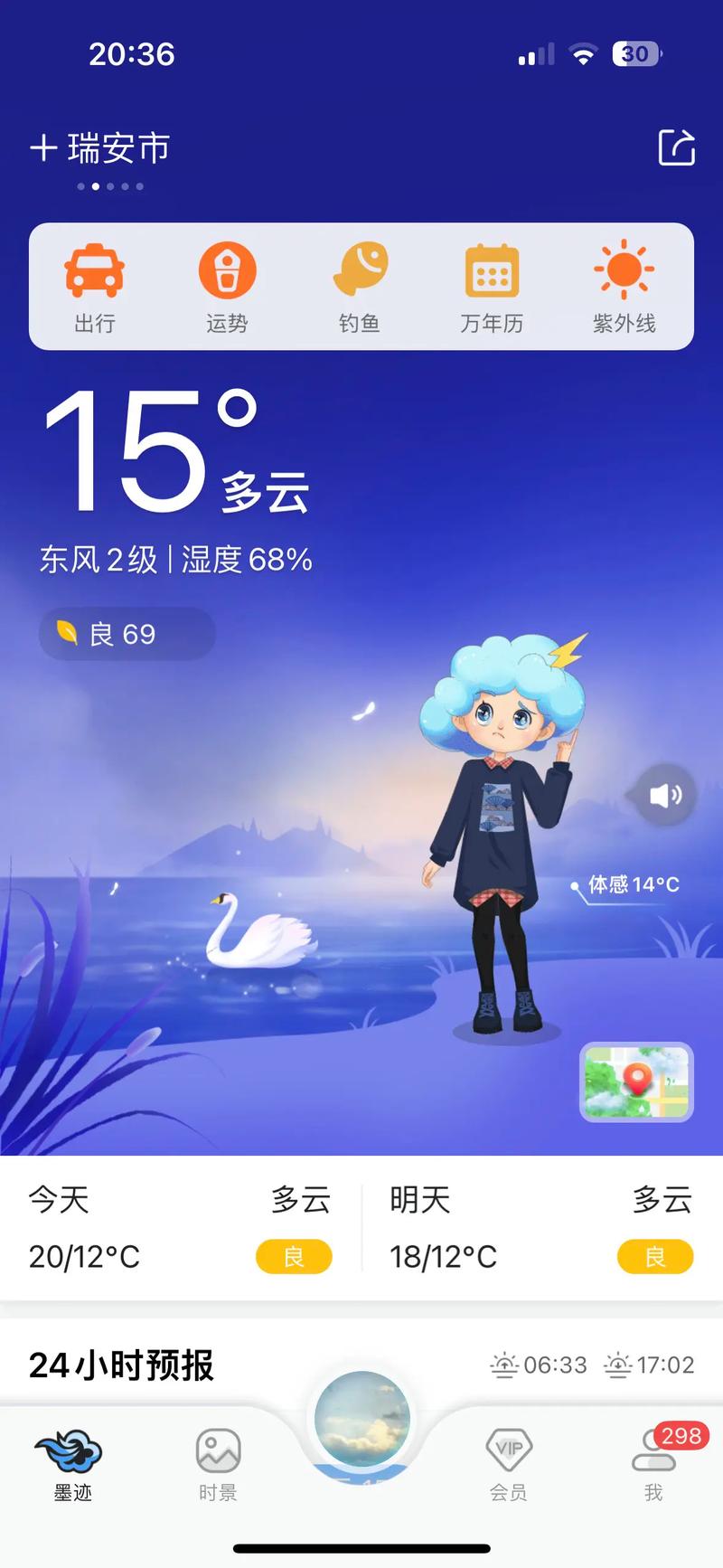Tap the air quality badge 良 69

tap(127, 634)
